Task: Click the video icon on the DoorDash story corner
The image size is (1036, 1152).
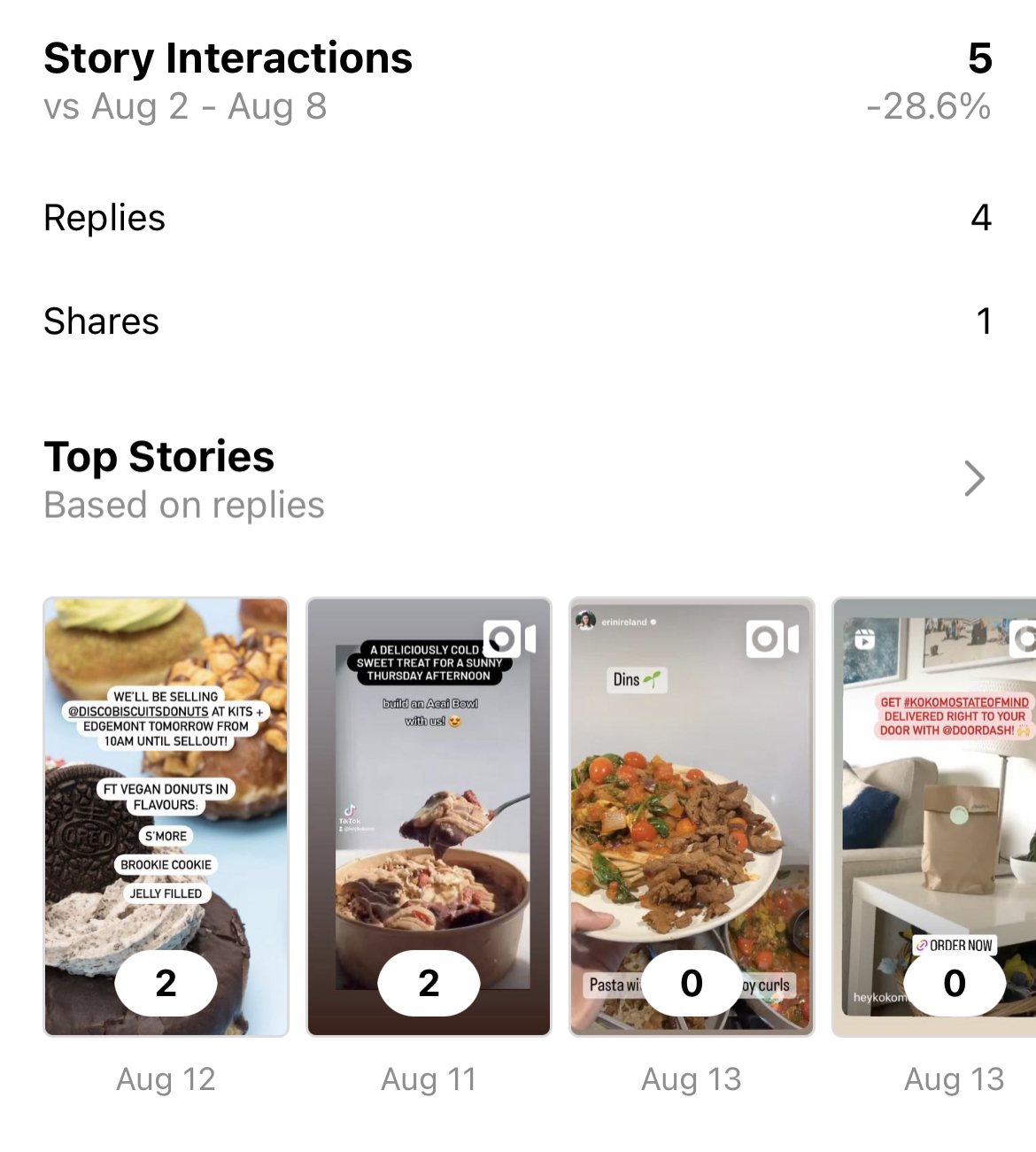Action: (x=1027, y=638)
